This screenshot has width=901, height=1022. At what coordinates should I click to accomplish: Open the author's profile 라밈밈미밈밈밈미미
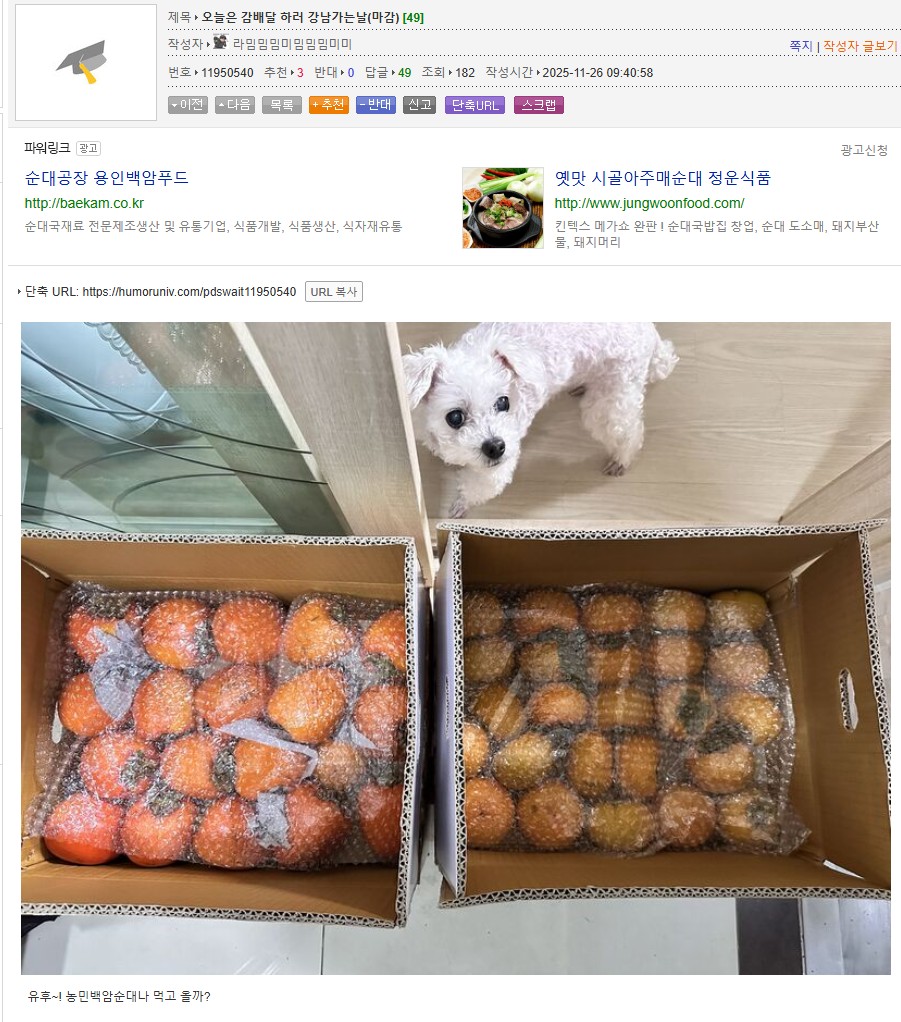click(291, 44)
